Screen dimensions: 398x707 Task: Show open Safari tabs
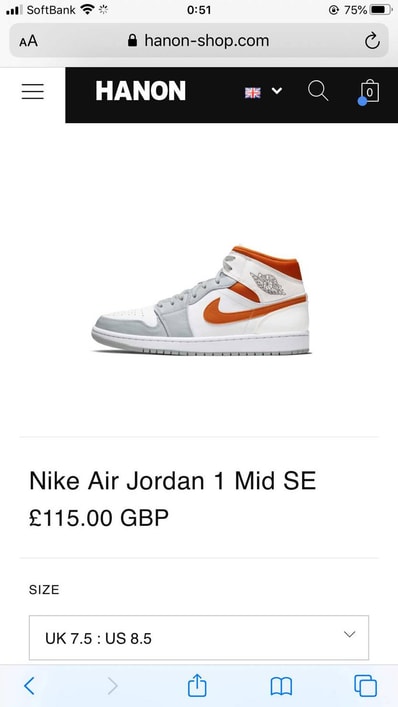coord(366,686)
